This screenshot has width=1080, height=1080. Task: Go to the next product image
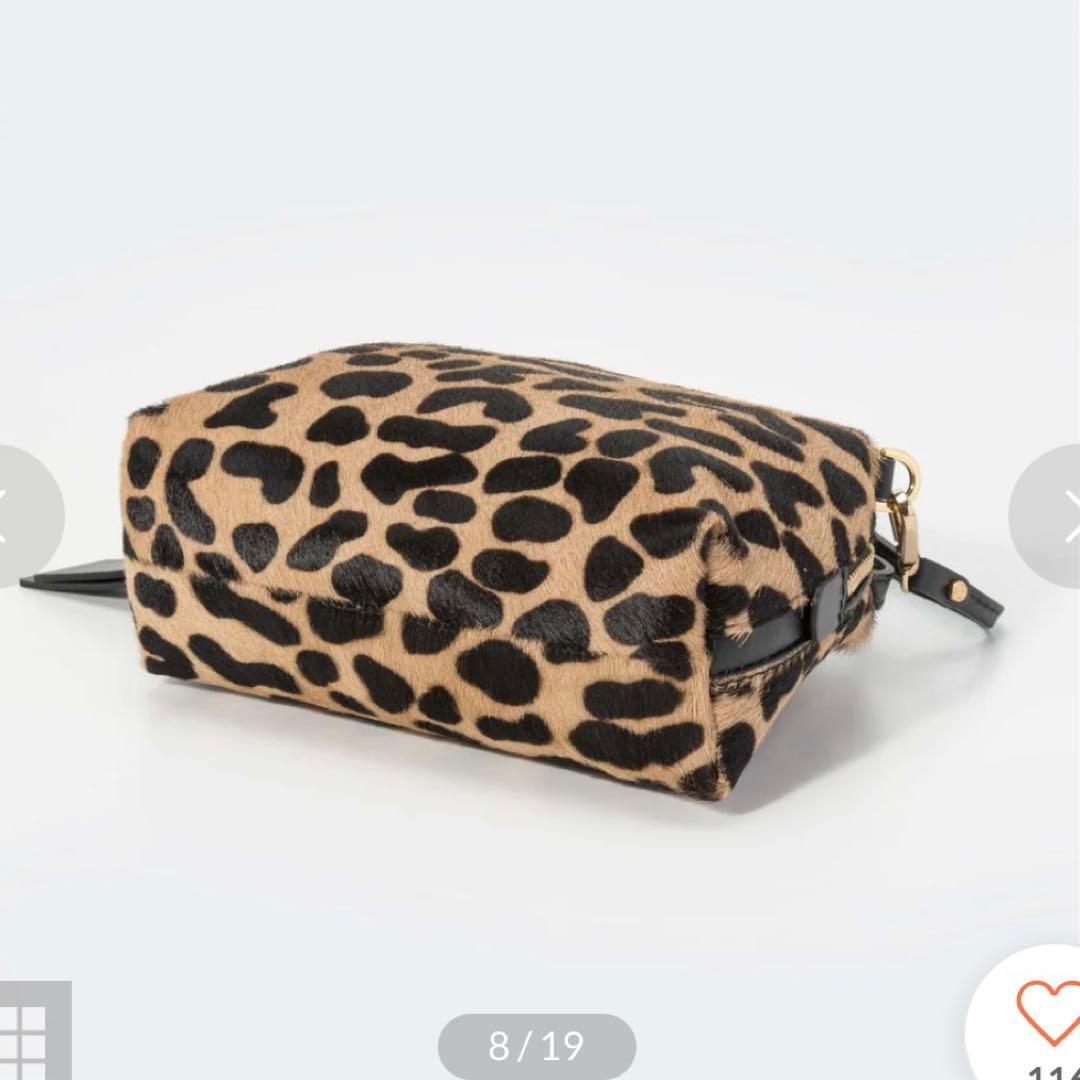[x=1052, y=517]
